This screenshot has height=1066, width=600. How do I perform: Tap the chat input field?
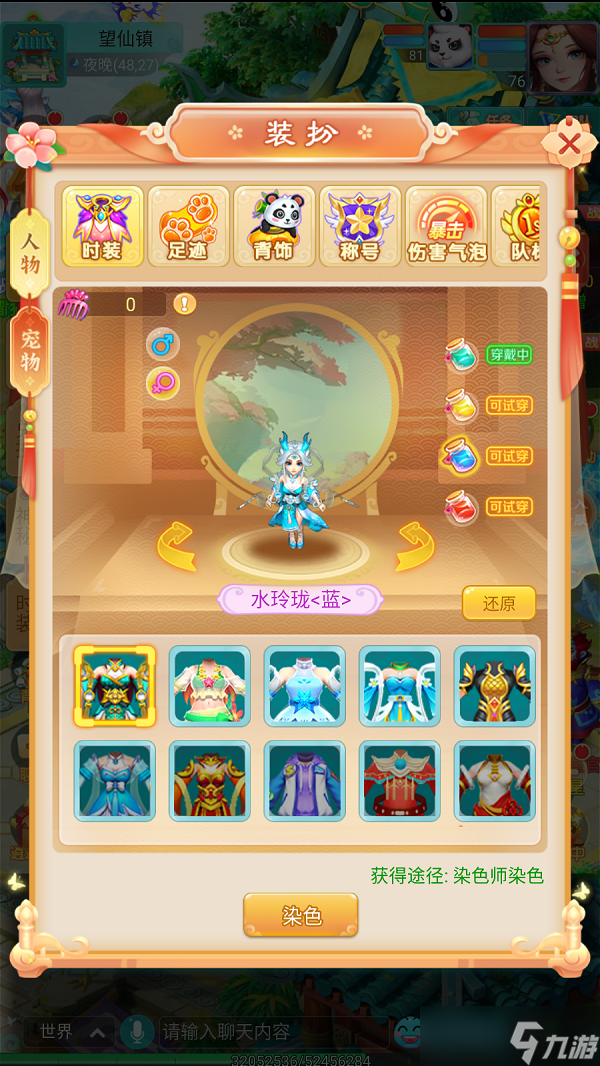tap(270, 1031)
